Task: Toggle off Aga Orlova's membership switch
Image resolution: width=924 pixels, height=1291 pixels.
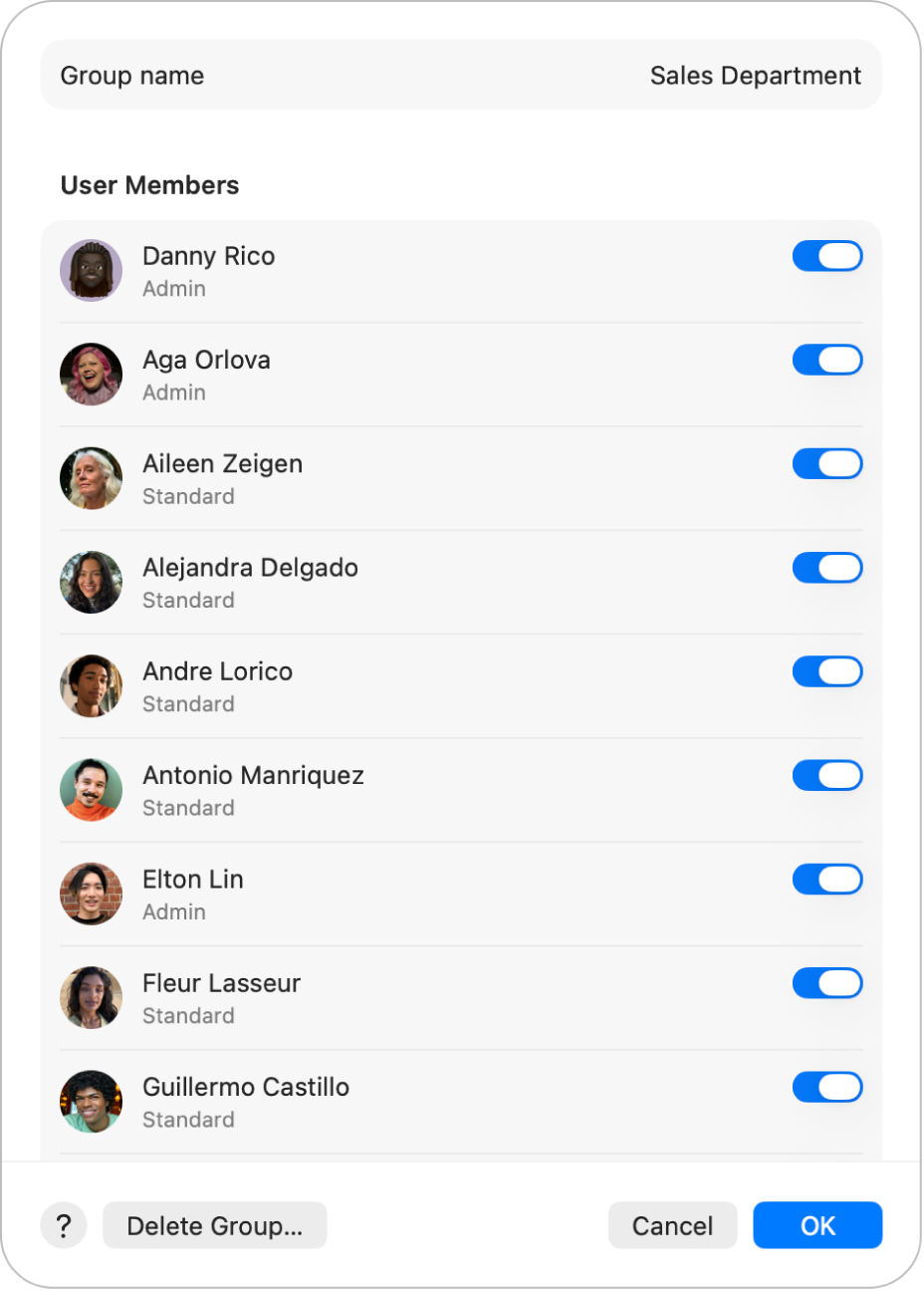Action: click(827, 360)
